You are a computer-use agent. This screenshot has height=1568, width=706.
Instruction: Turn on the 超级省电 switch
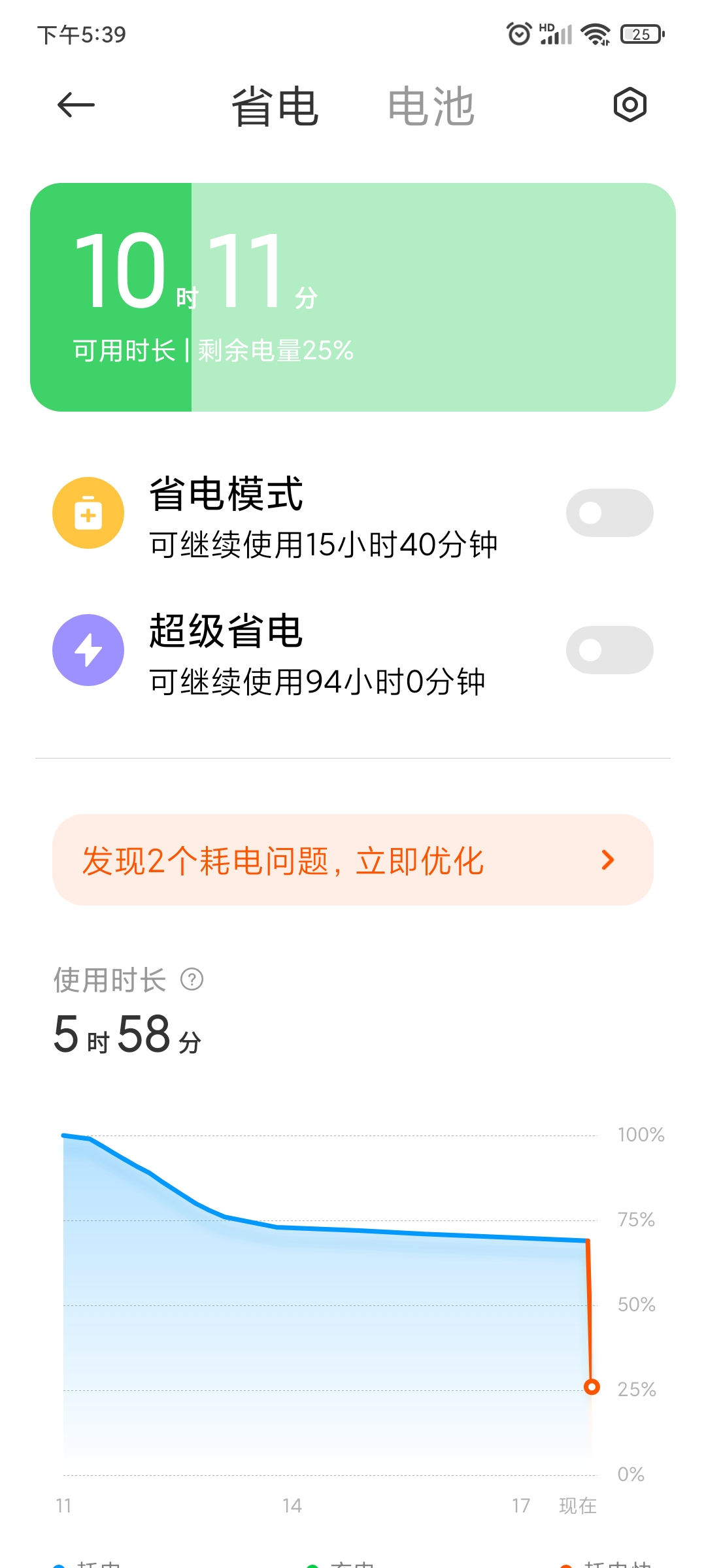coord(609,650)
